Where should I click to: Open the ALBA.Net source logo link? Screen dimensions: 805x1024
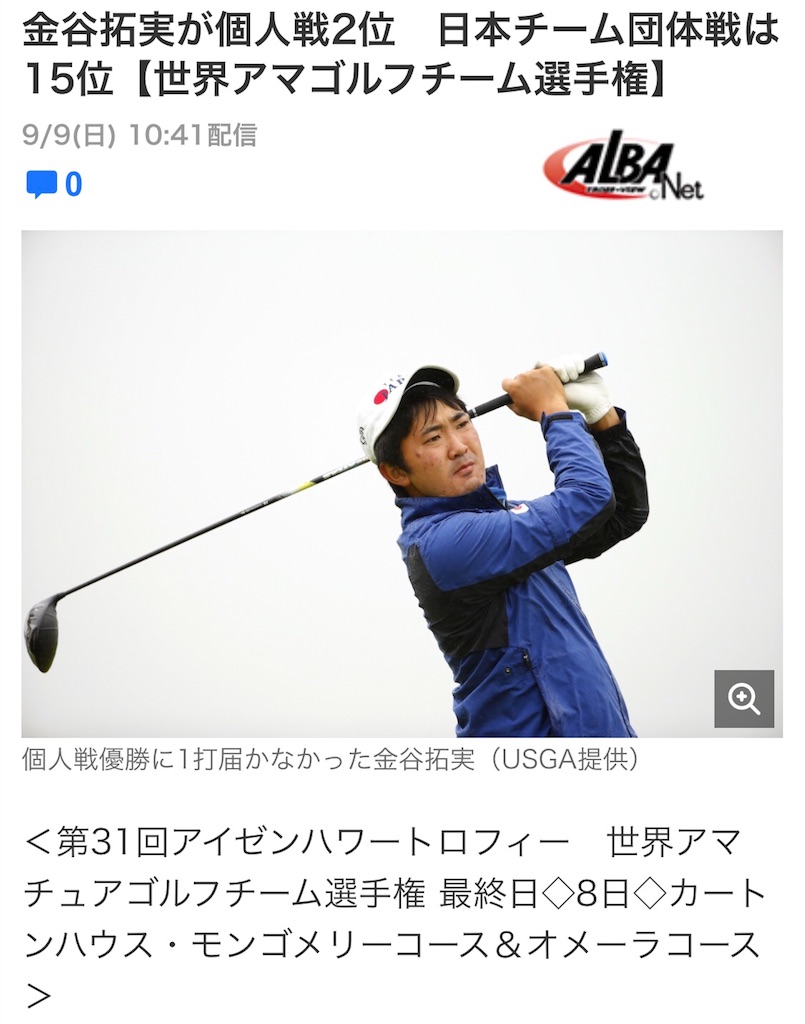[x=623, y=167]
